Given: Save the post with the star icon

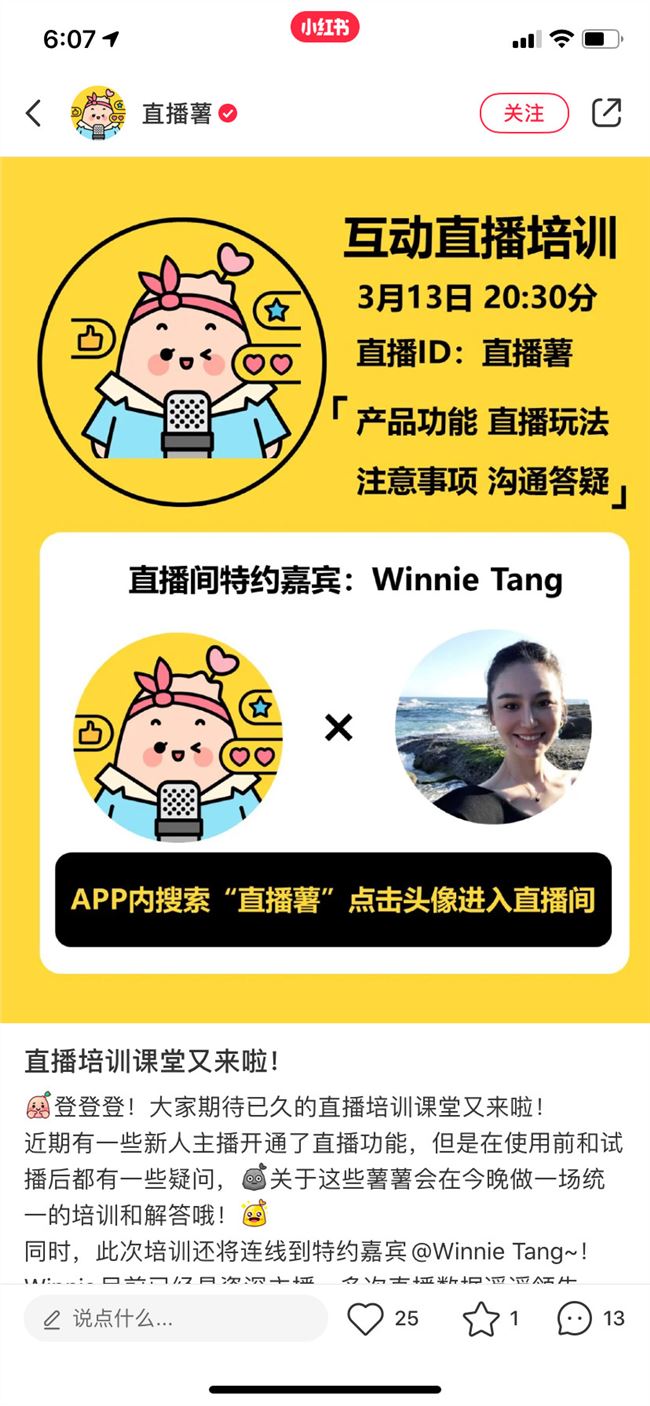Looking at the screenshot, I should tap(481, 1319).
